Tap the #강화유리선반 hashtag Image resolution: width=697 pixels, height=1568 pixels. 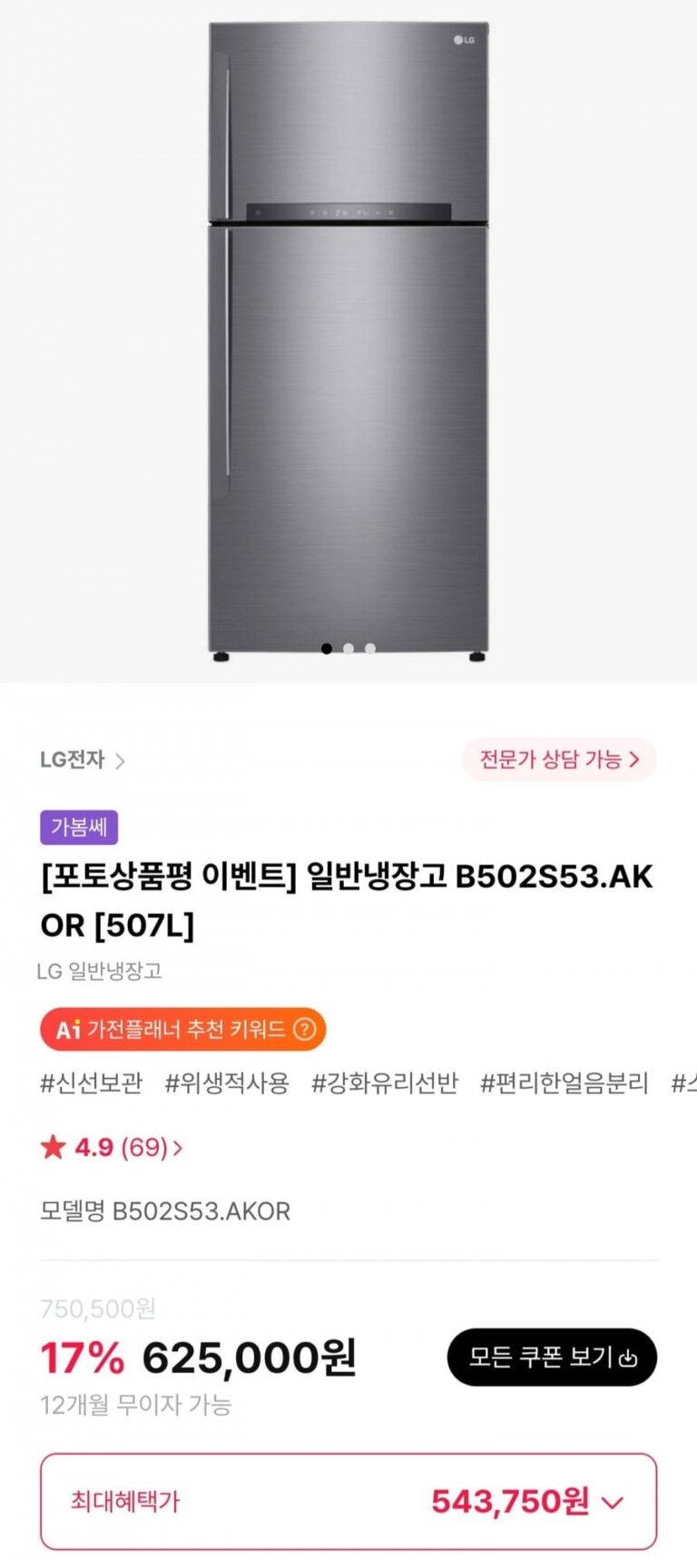pos(385,1083)
